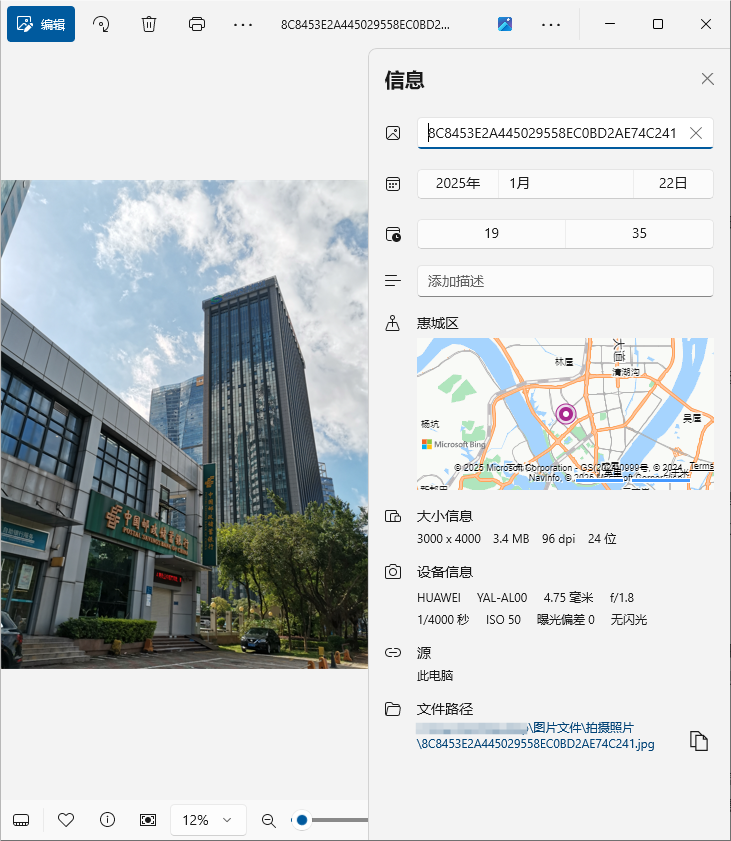Copy the file path
731x841 pixels.
click(x=699, y=741)
